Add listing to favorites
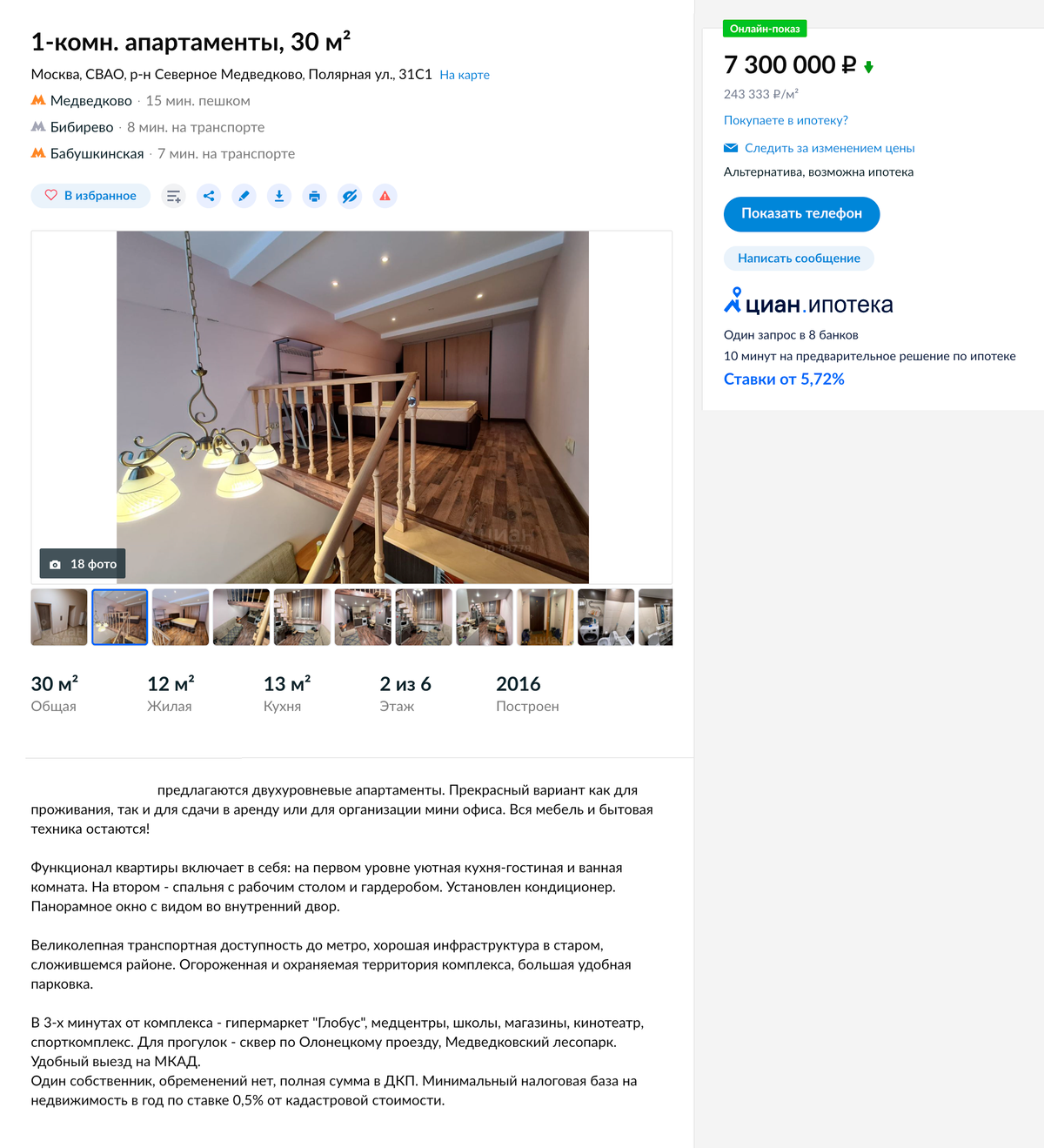Image resolution: width=1044 pixels, height=1148 pixels. (90, 196)
